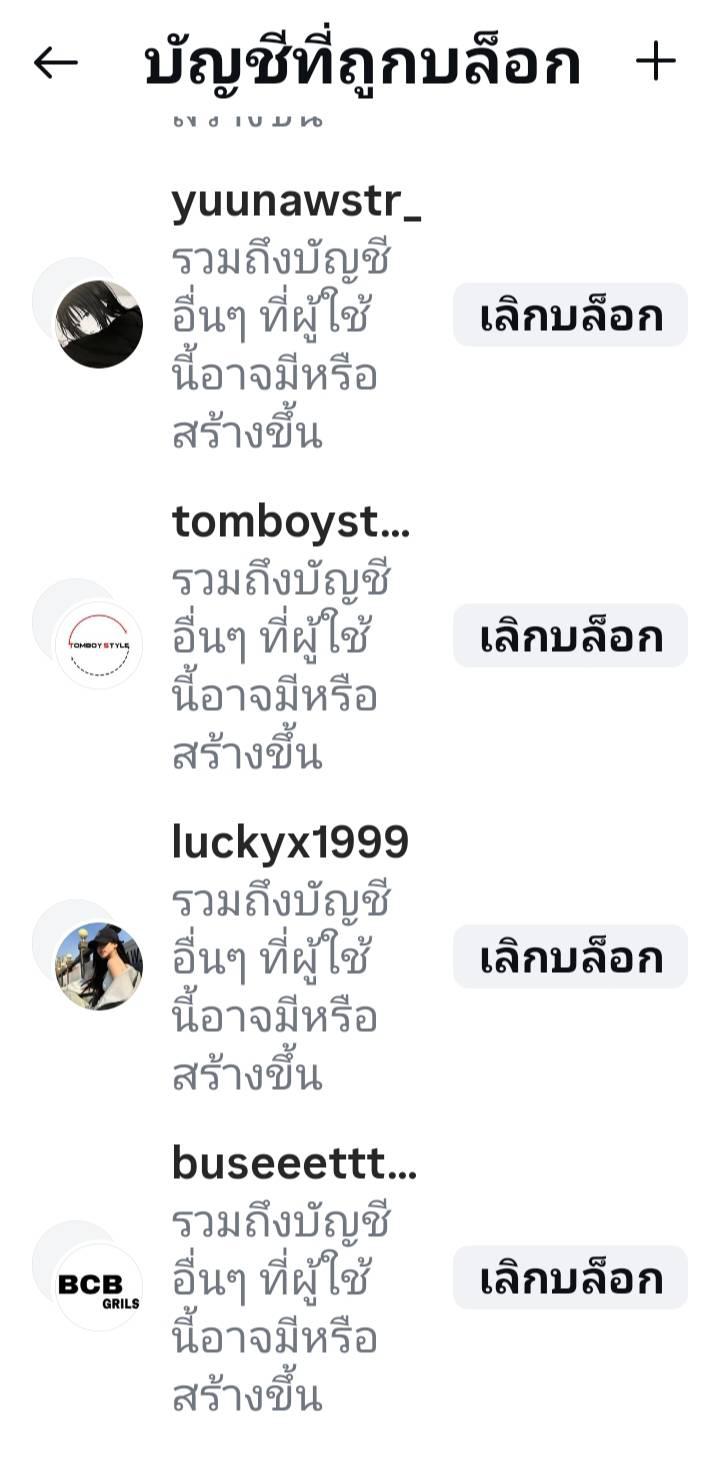Go back from the blocked accounts list

[x=55, y=63]
